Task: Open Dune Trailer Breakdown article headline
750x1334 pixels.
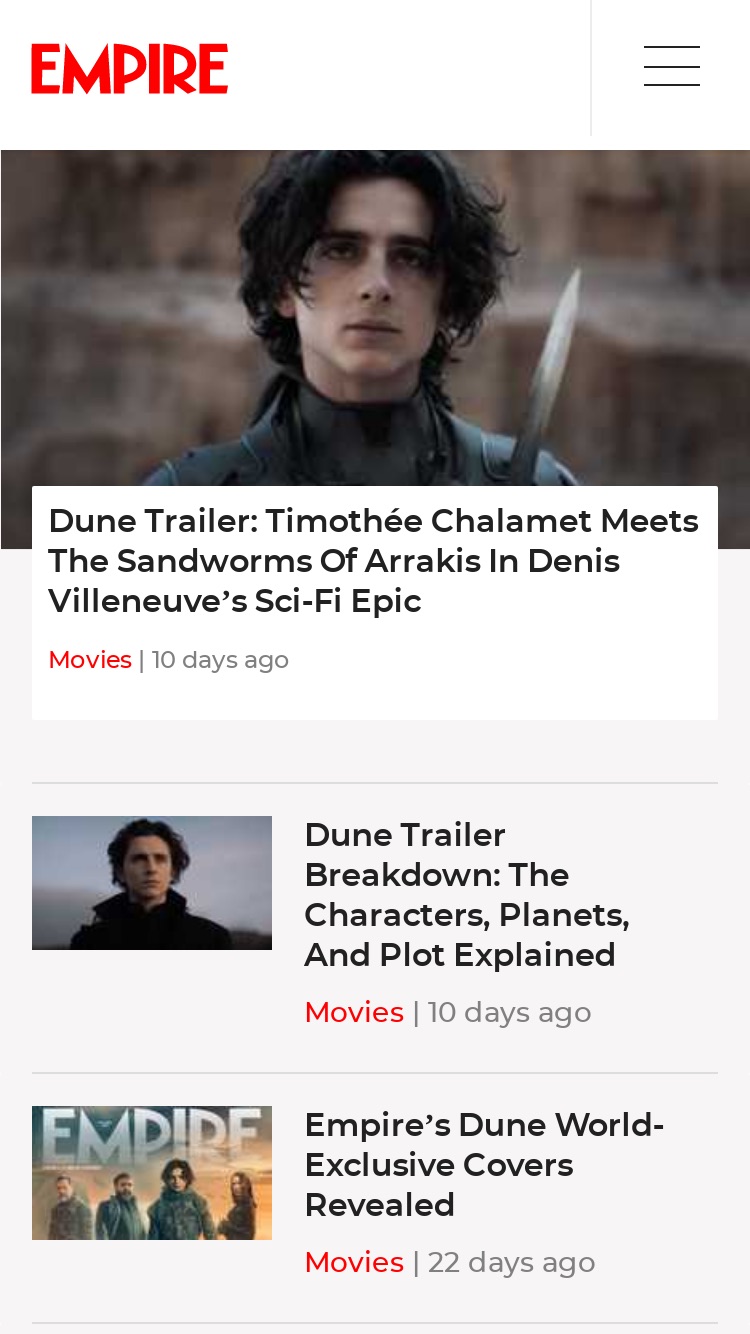Action: pyautogui.click(x=466, y=895)
